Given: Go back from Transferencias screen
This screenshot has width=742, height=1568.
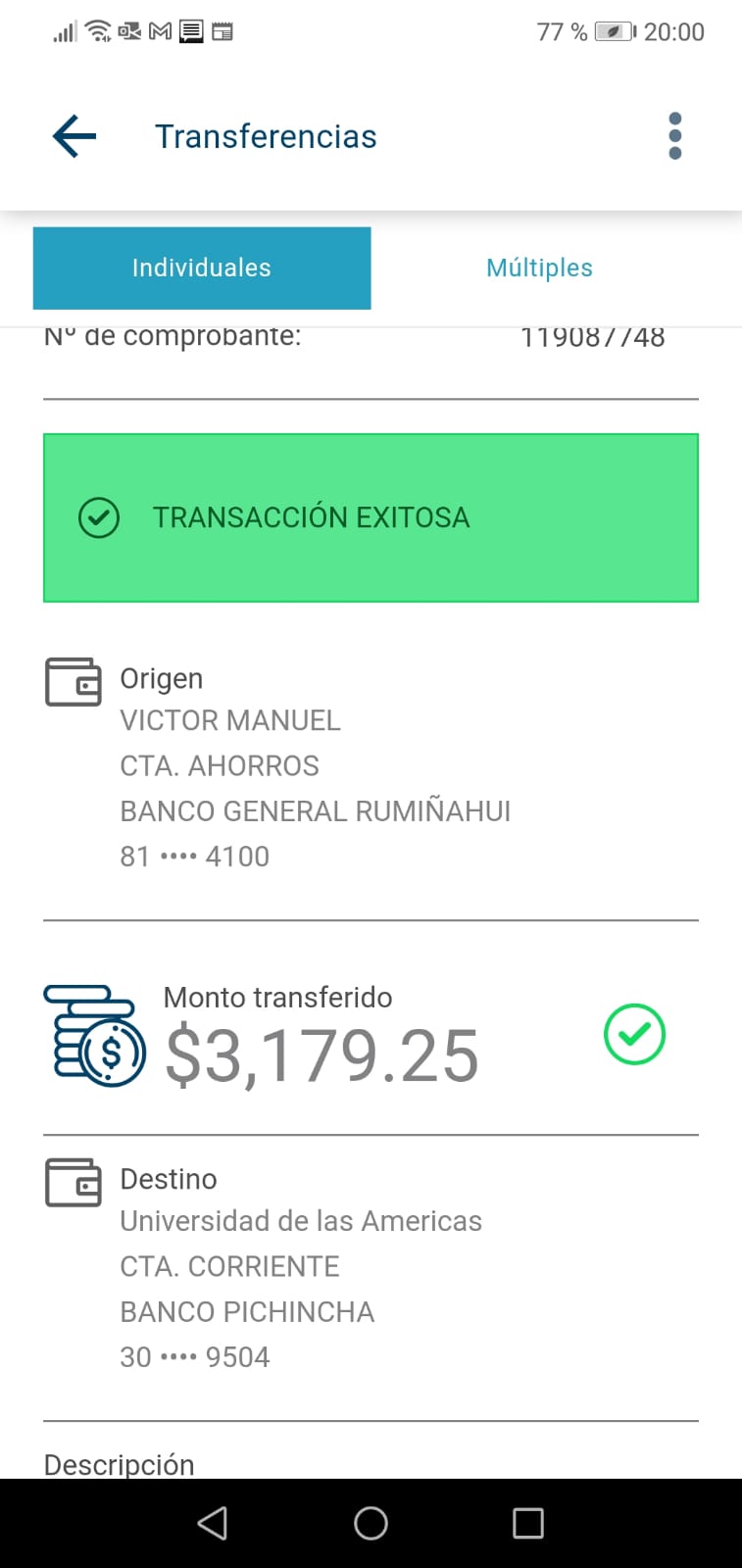Looking at the screenshot, I should (x=74, y=136).
